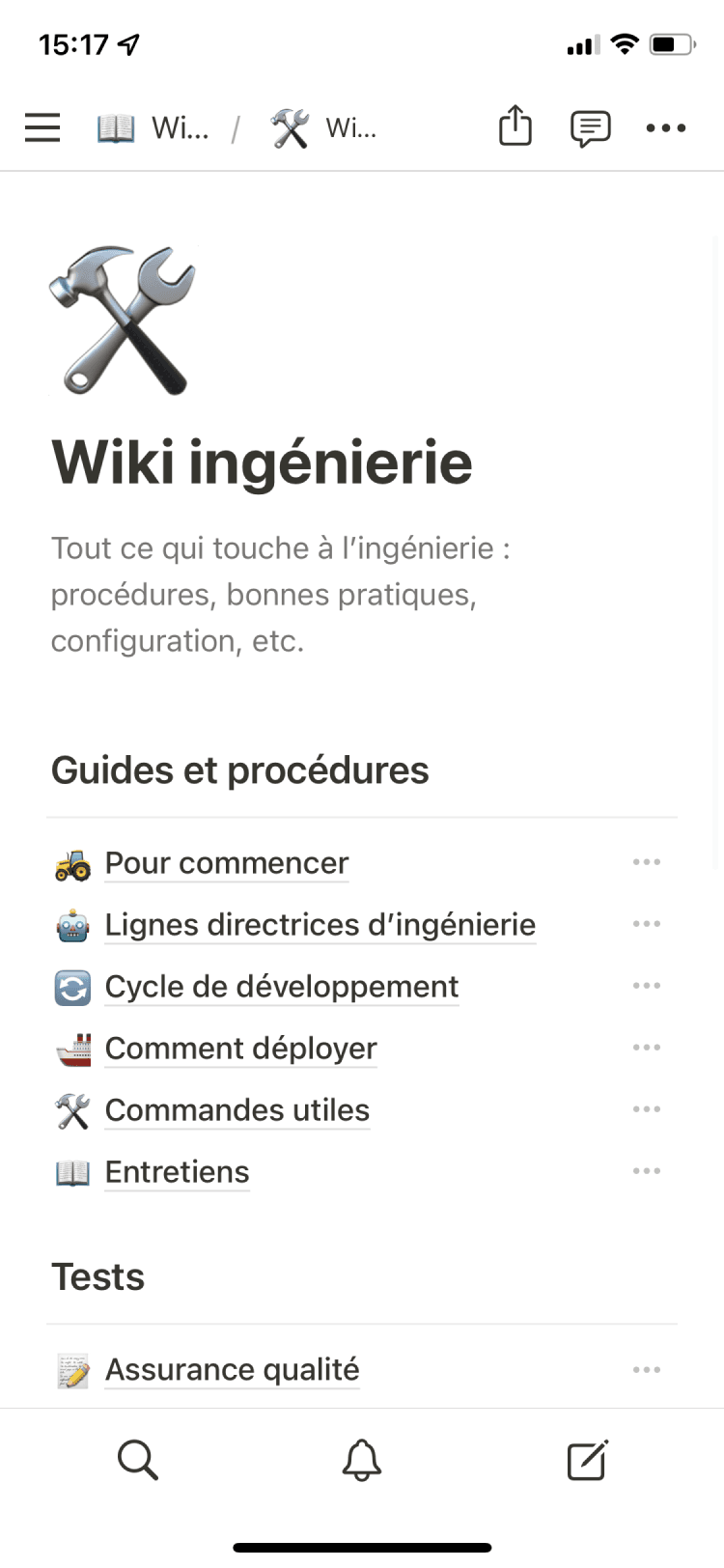Viewport: 724px width, 1568px height.
Task: Open the page overflow menu in top bar
Action: tap(665, 127)
